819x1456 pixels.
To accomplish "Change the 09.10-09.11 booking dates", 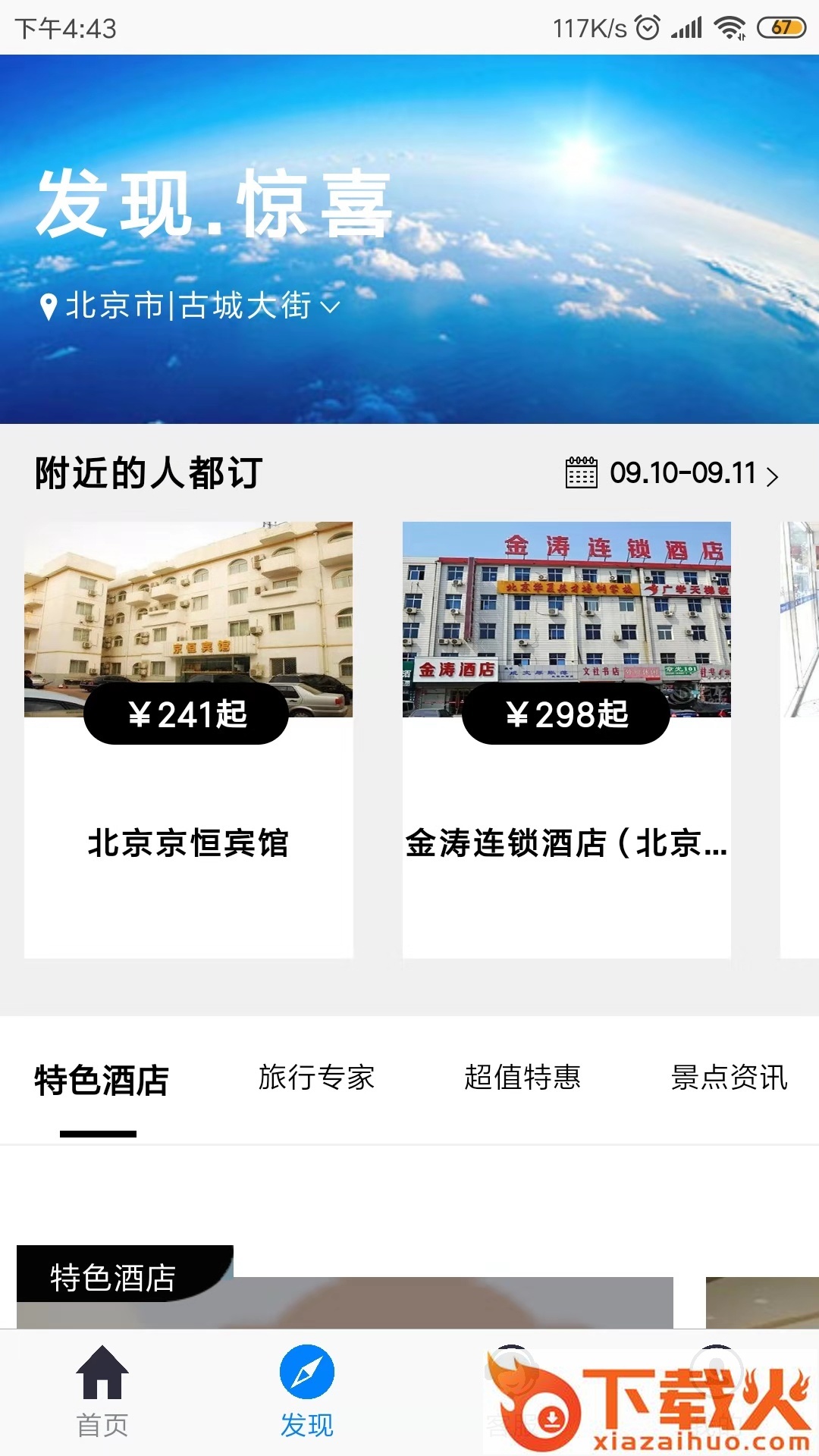I will coord(673,473).
